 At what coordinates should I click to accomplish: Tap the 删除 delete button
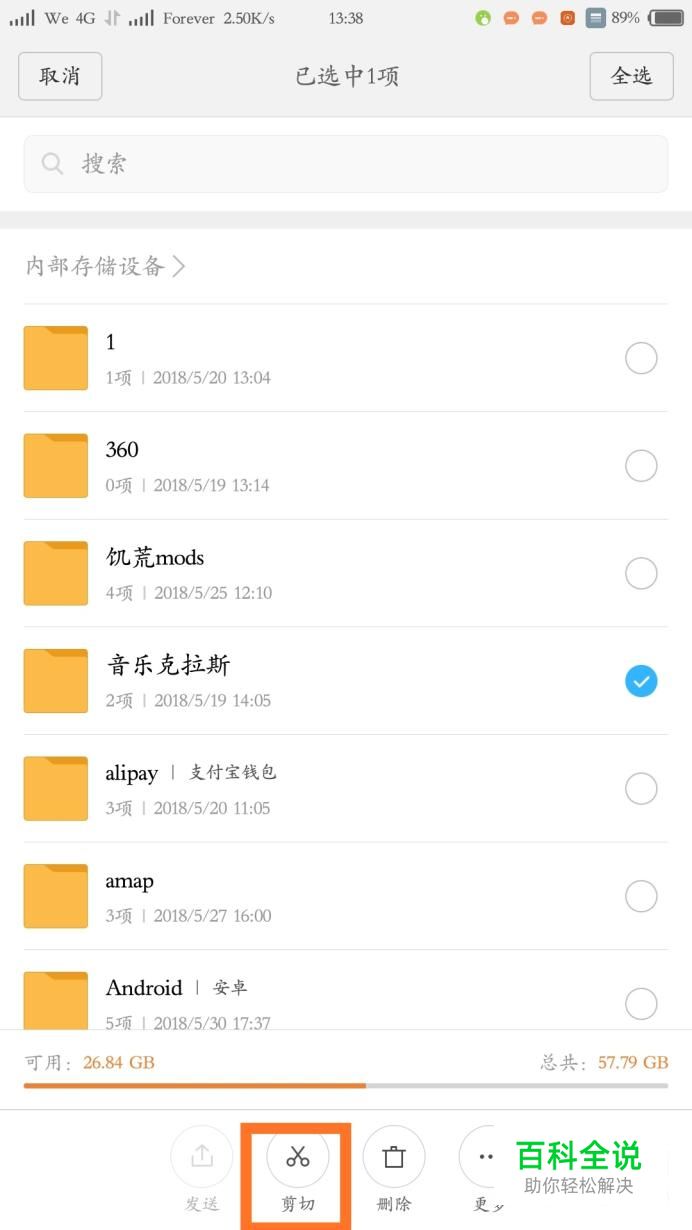click(394, 1171)
